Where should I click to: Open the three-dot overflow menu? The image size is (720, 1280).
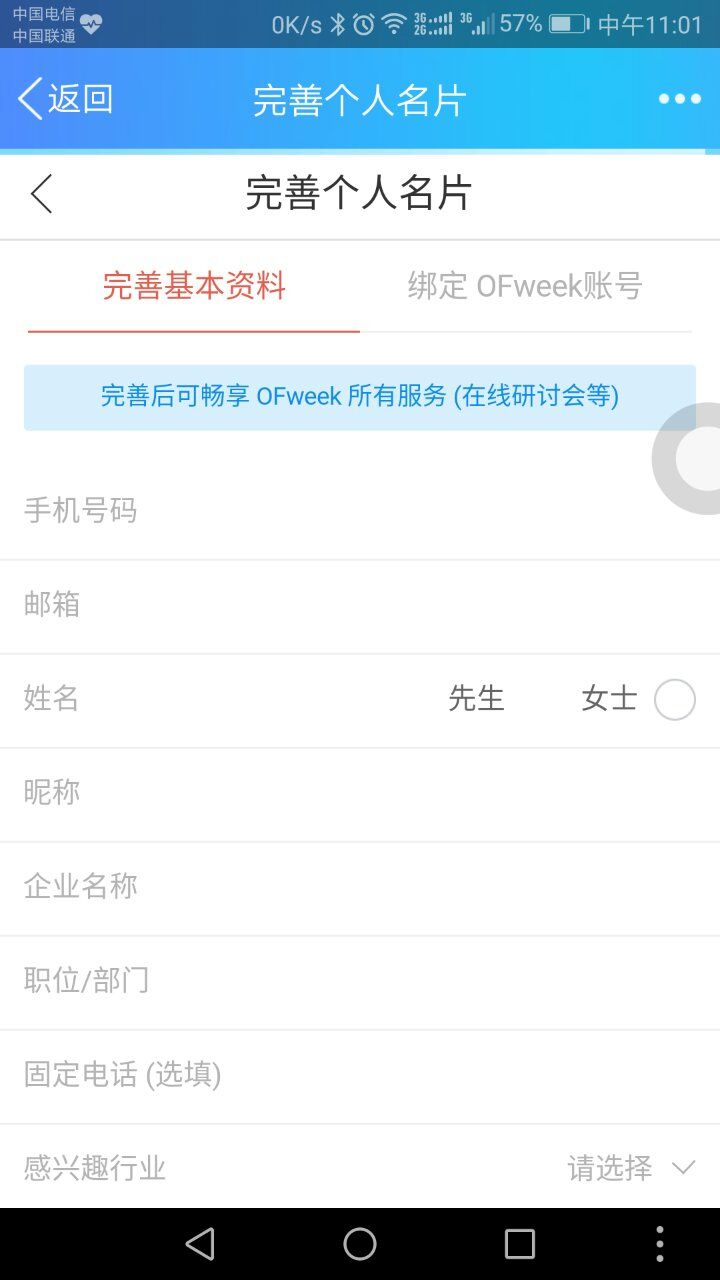pyautogui.click(x=679, y=99)
